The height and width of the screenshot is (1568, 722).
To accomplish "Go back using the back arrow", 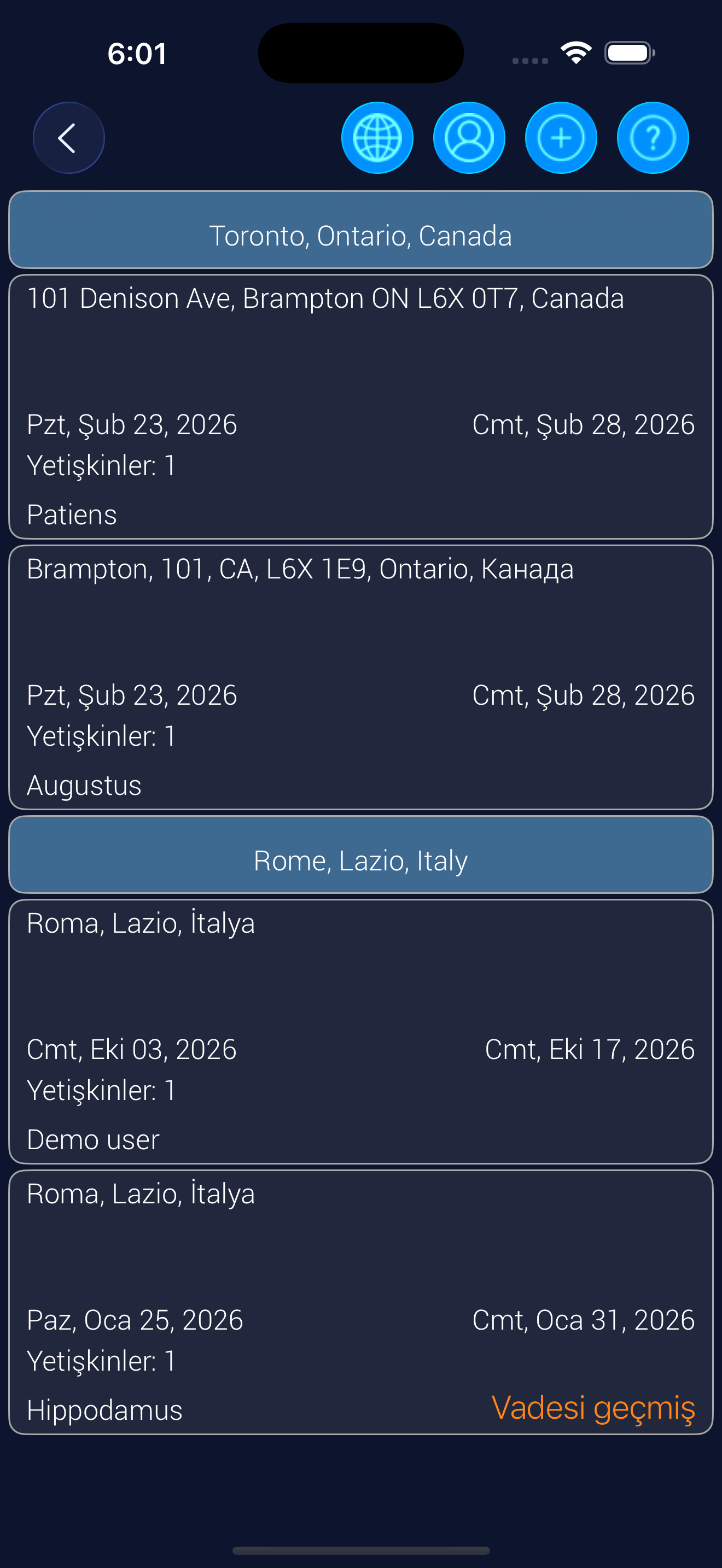I will [x=68, y=138].
